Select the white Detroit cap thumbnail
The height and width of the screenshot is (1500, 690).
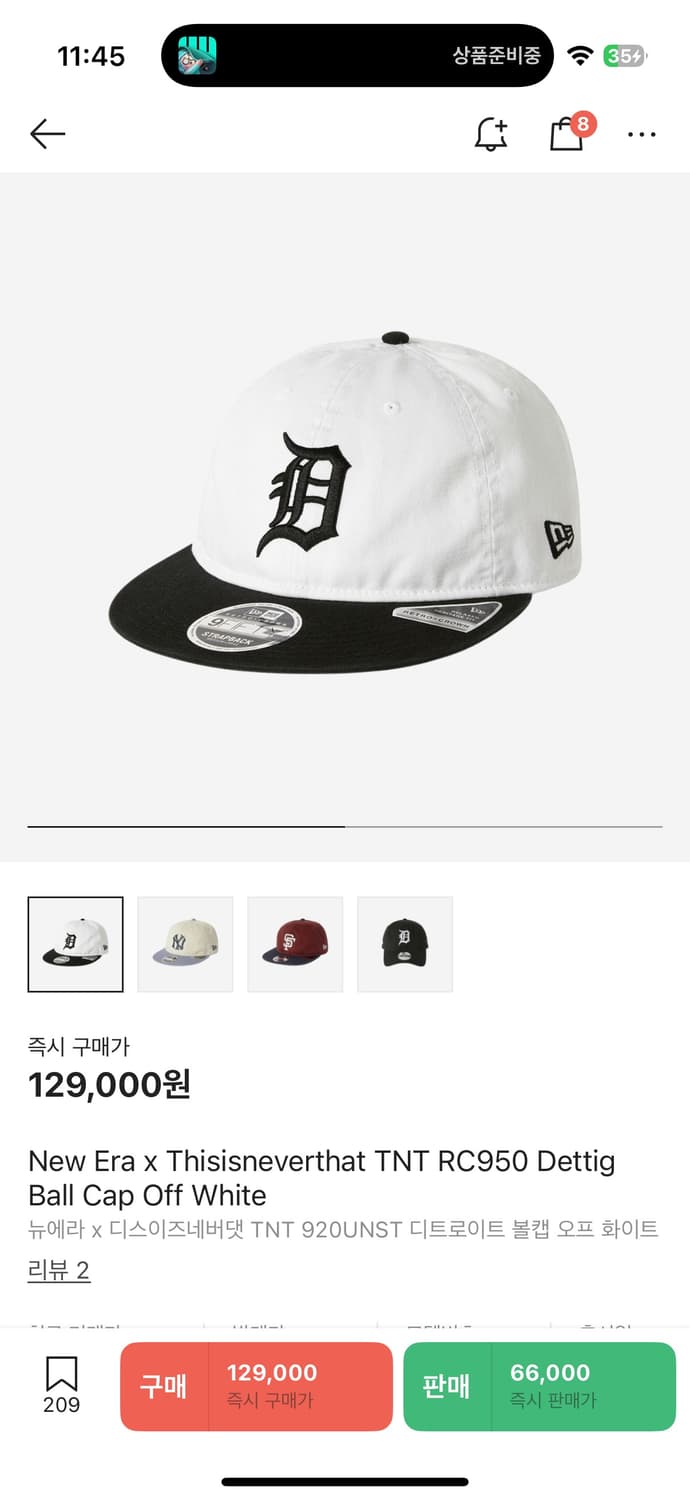(76, 944)
